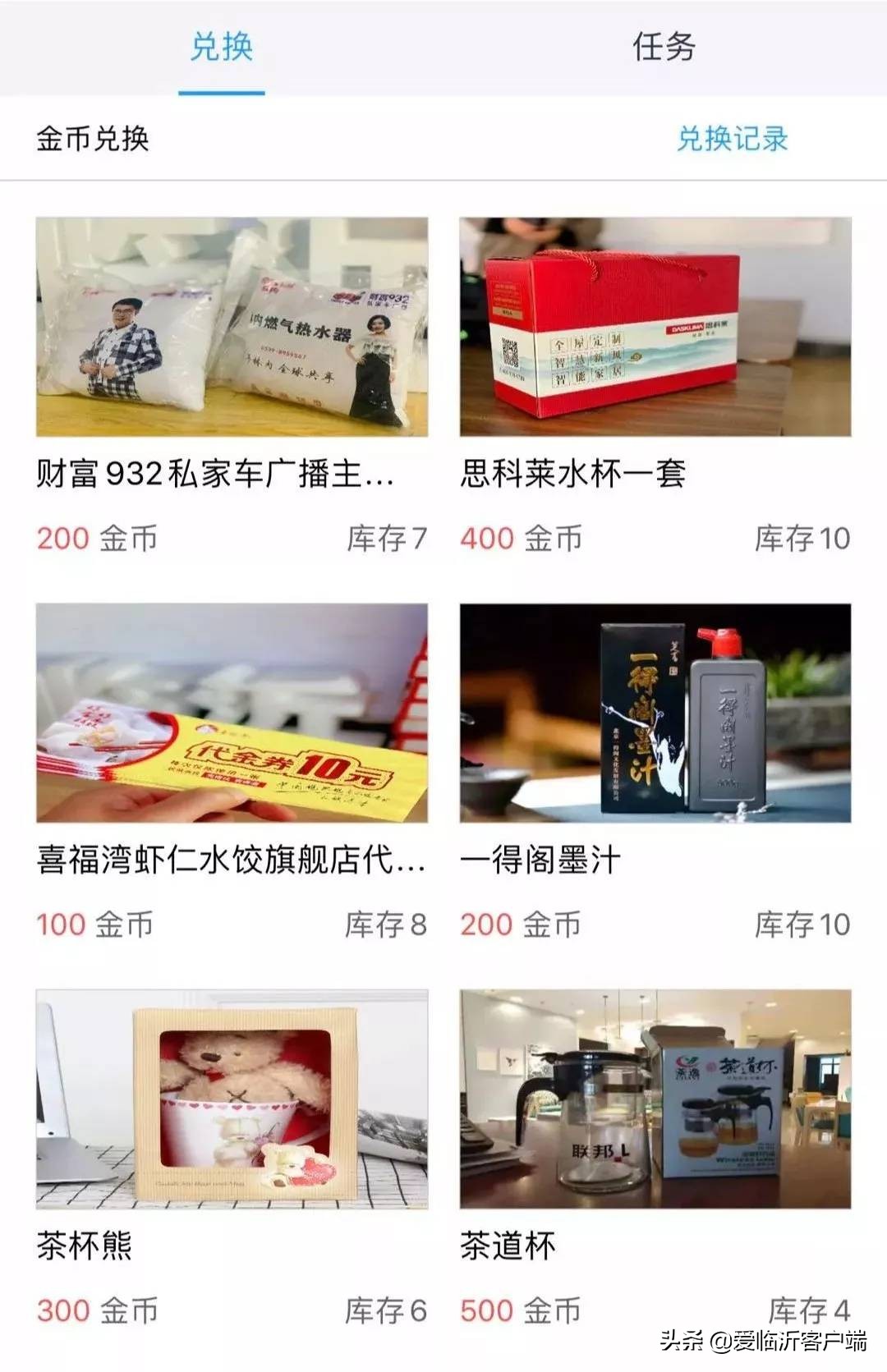Open the 喜福湾虾仁水饺 voucher image

231,714
